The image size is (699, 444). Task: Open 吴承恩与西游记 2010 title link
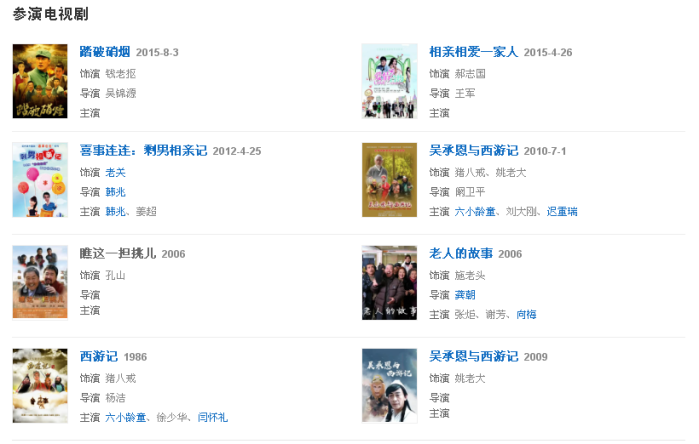click(473, 151)
